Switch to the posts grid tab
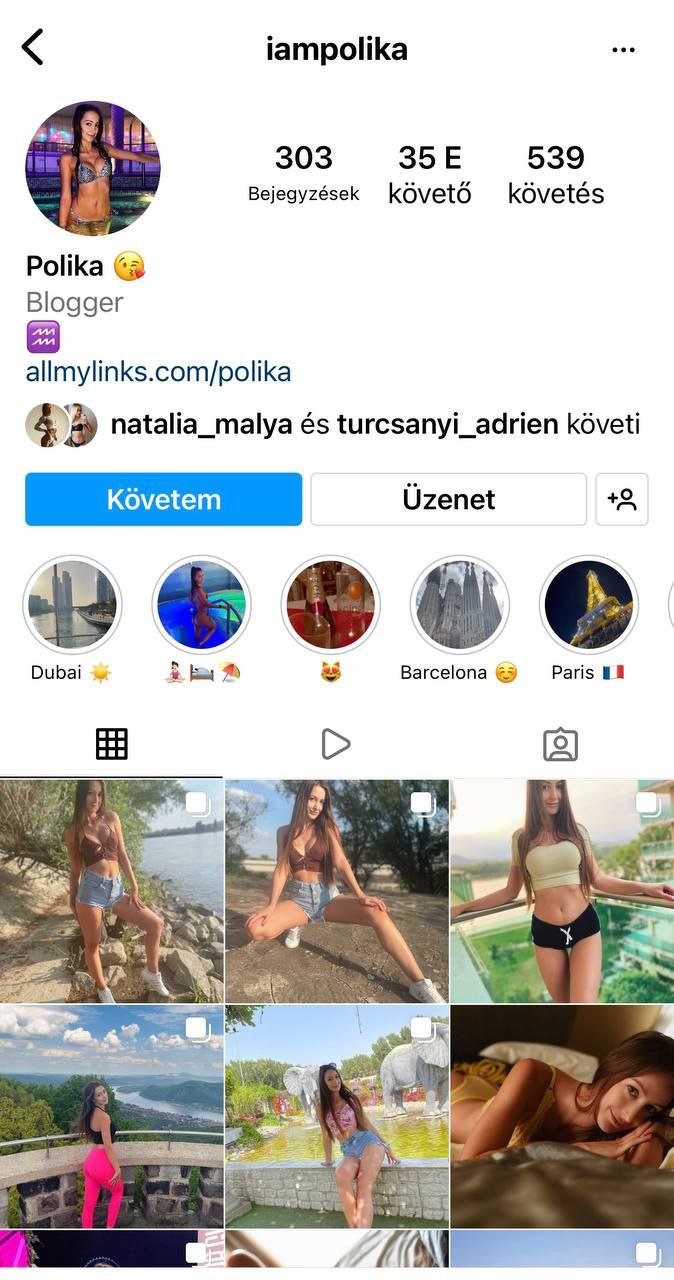 pos(111,744)
